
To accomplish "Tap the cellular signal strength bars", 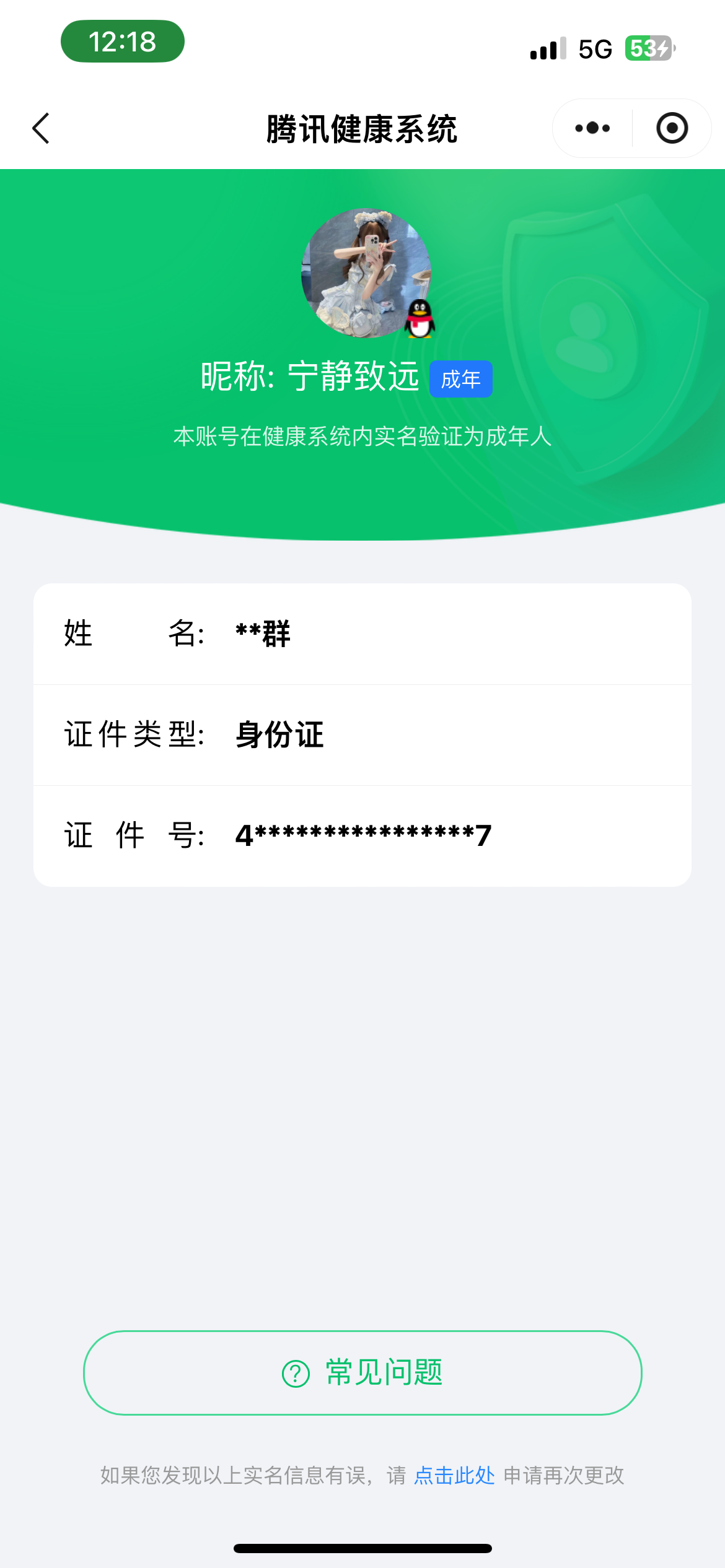I will 547,48.
